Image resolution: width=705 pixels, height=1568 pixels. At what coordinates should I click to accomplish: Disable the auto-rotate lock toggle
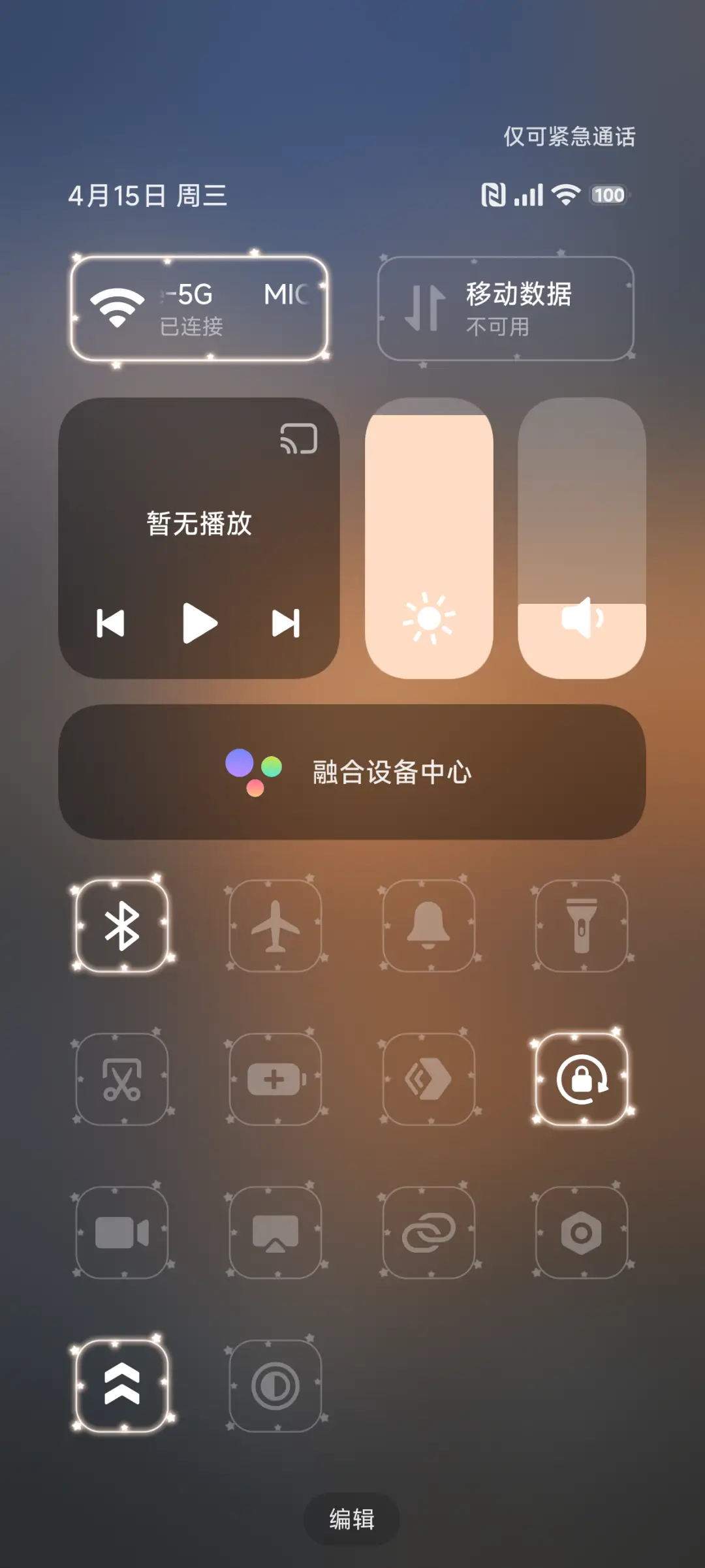coord(581,1080)
